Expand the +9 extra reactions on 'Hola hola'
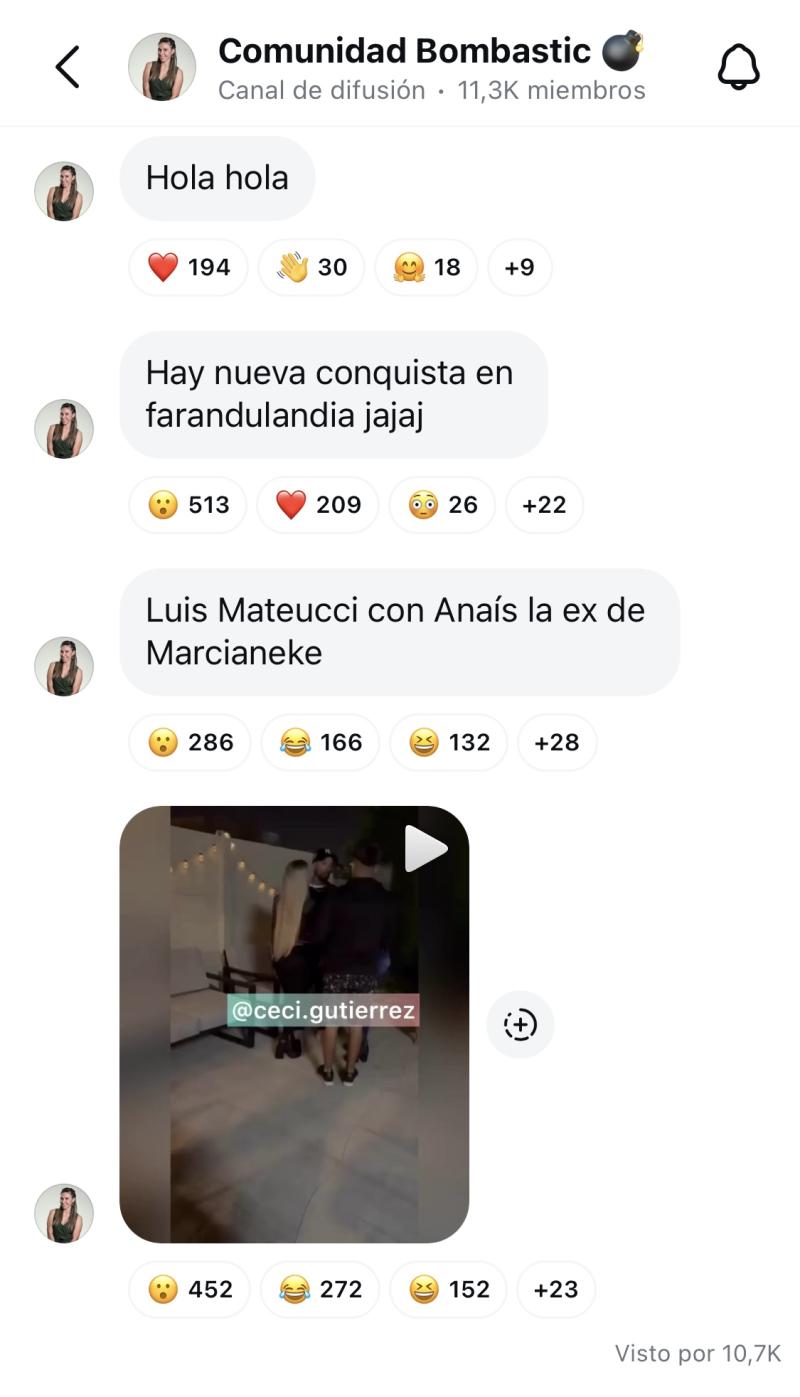800x1397 pixels. [519, 267]
